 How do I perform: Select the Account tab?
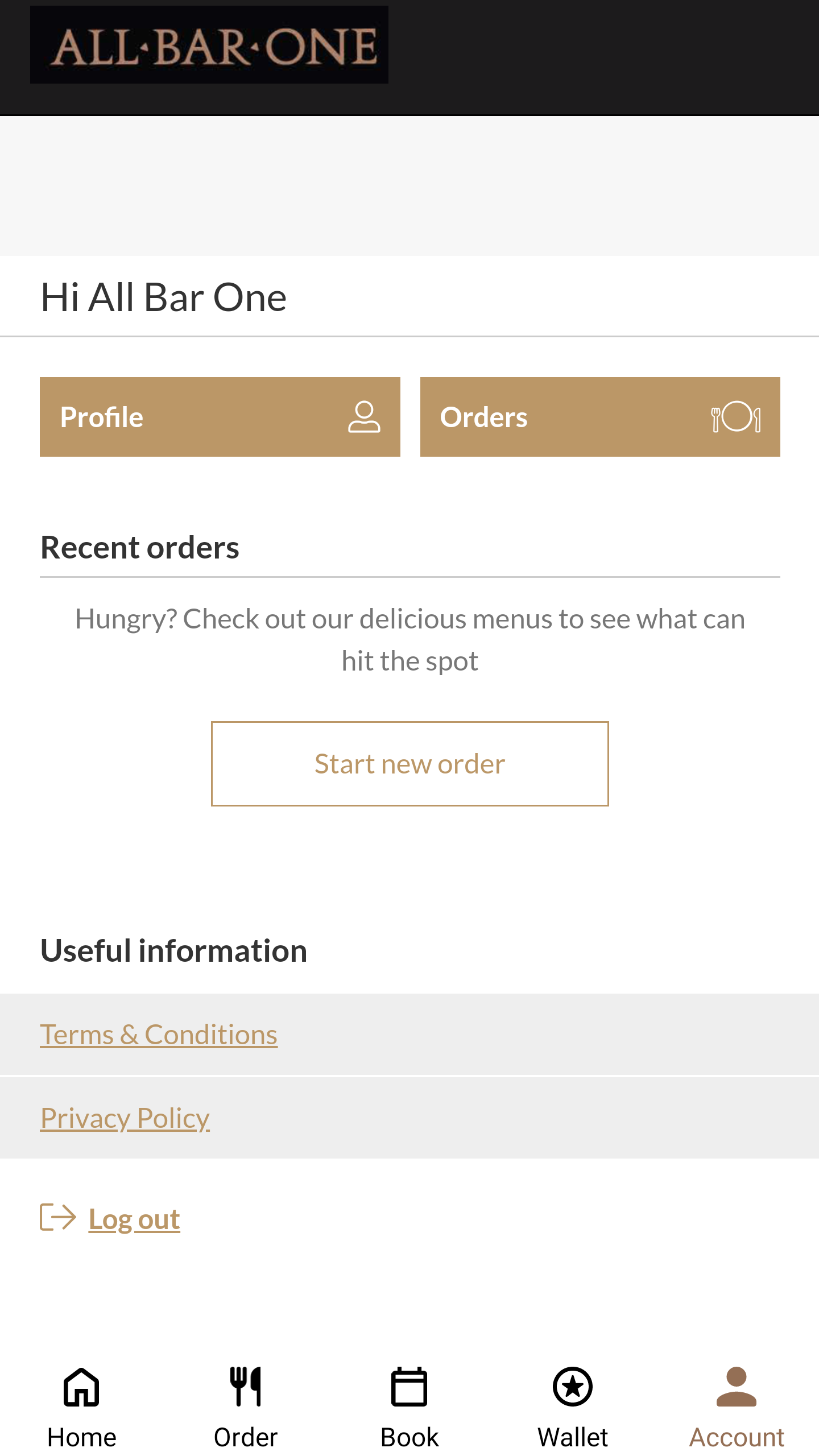[x=737, y=1407]
